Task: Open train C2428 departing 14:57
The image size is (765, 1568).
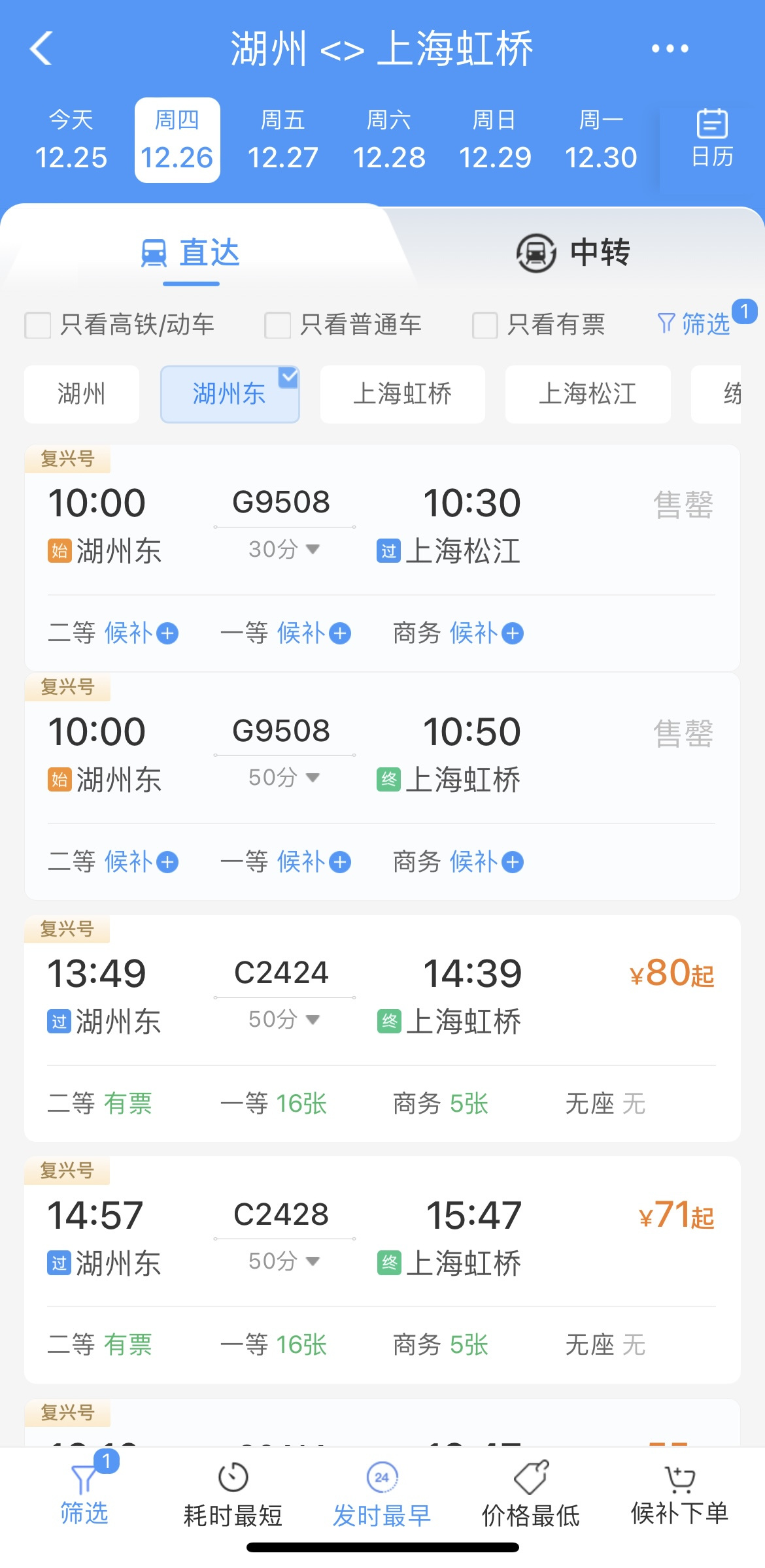Action: 382,1269
